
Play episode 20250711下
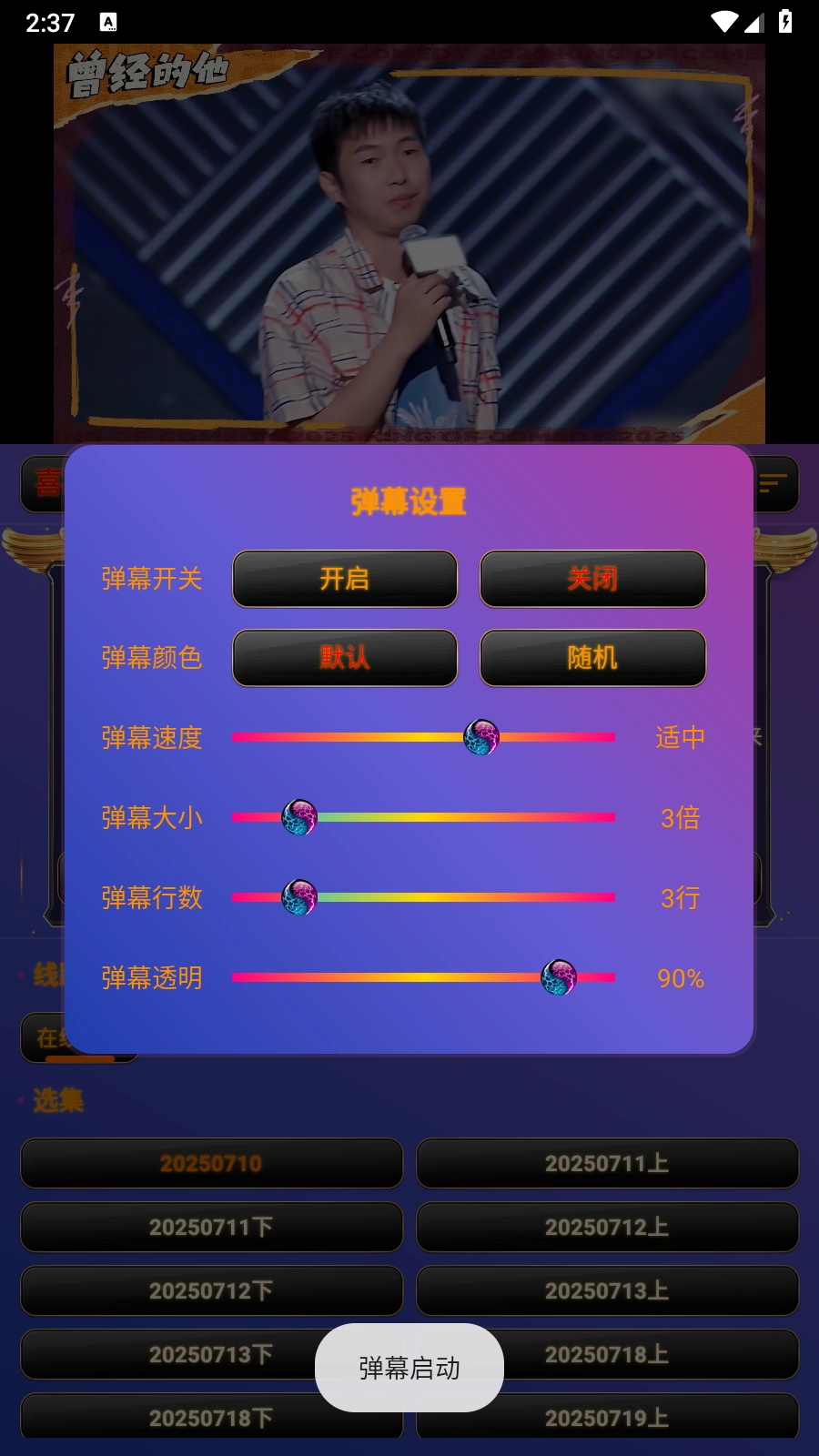pyautogui.click(x=211, y=1228)
